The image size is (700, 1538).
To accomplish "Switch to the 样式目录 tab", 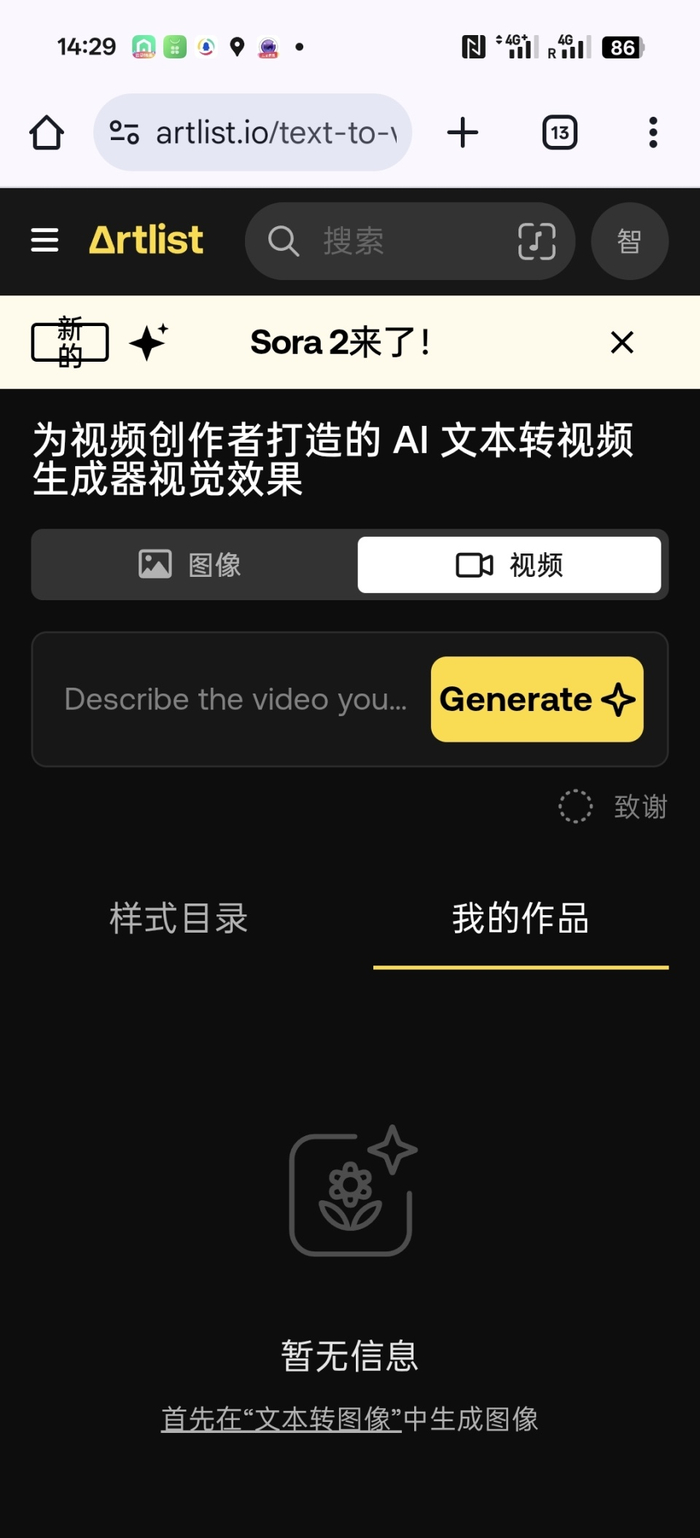I will coord(179,918).
